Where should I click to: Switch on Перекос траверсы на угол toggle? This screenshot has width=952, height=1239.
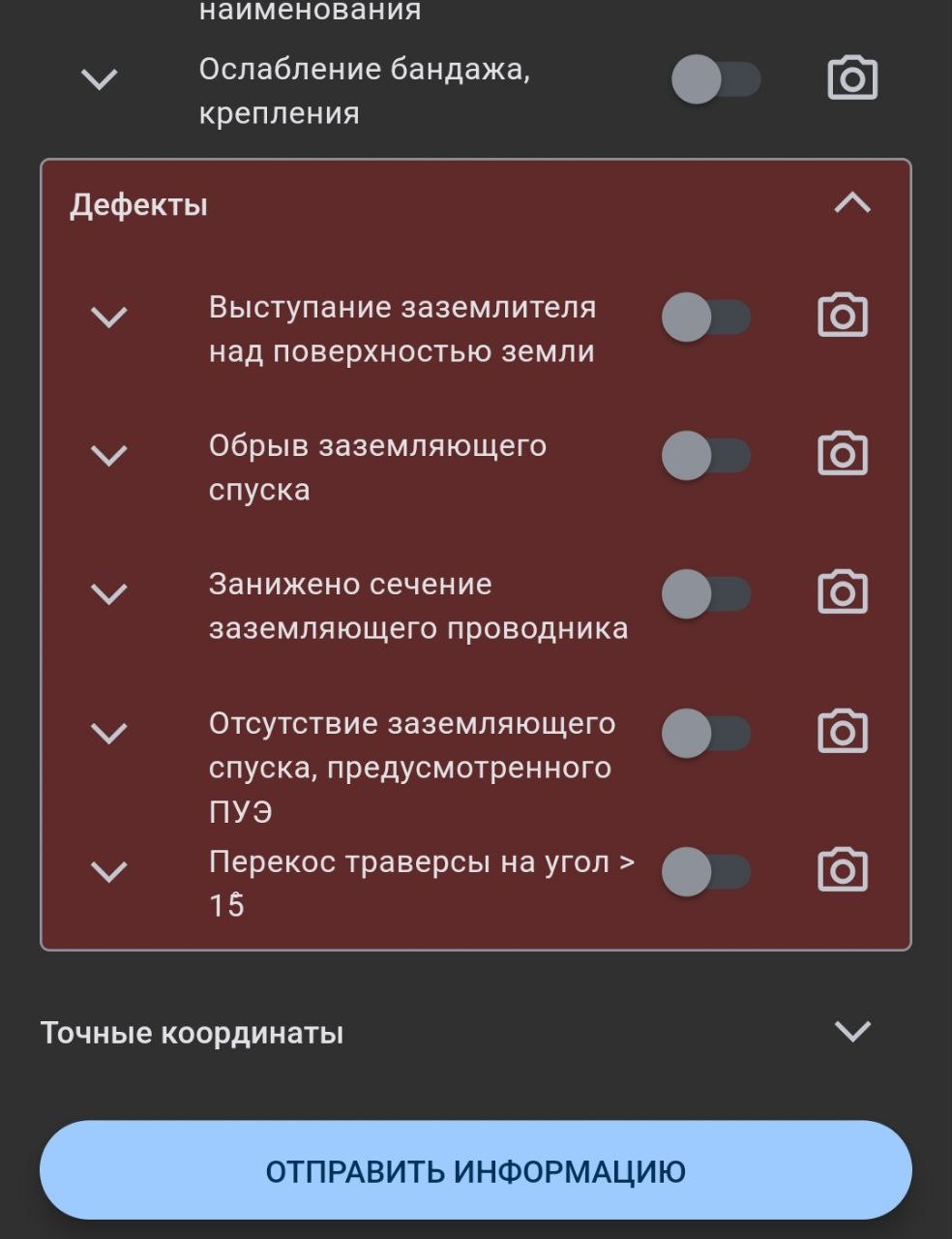(x=705, y=871)
